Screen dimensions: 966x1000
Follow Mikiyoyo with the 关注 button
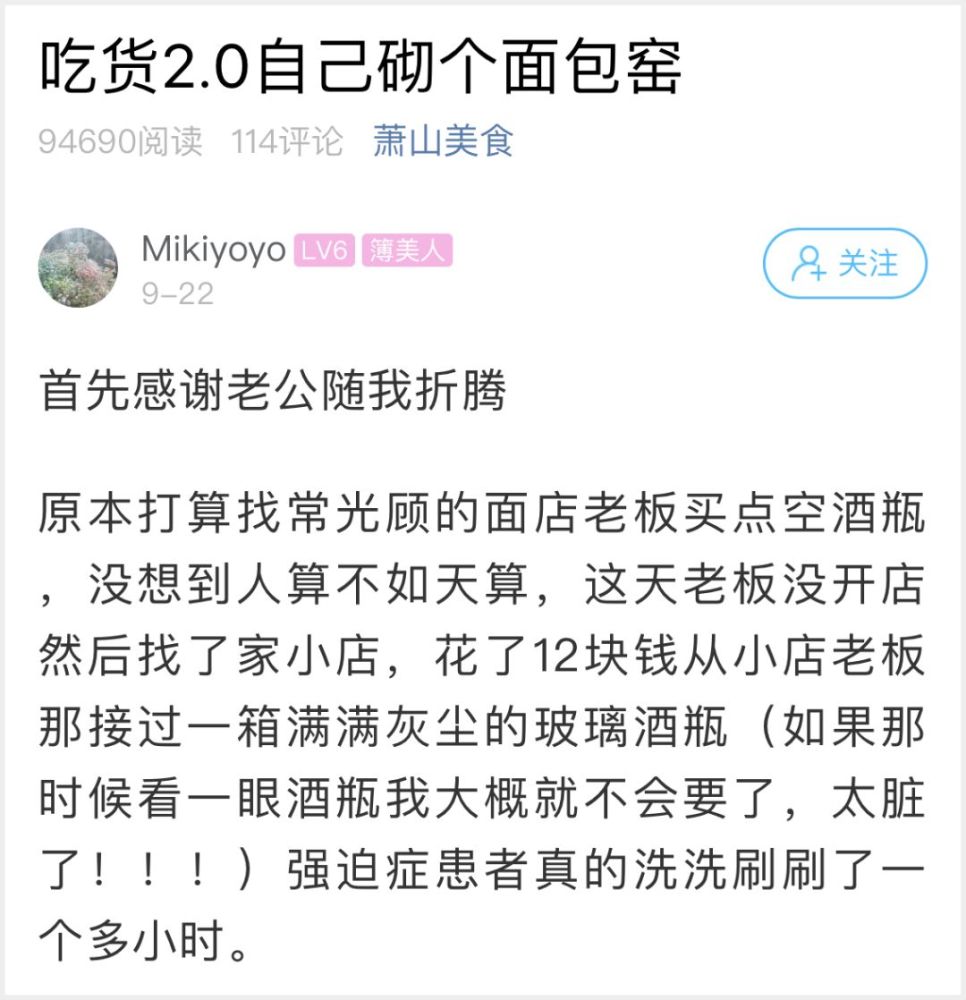point(845,264)
